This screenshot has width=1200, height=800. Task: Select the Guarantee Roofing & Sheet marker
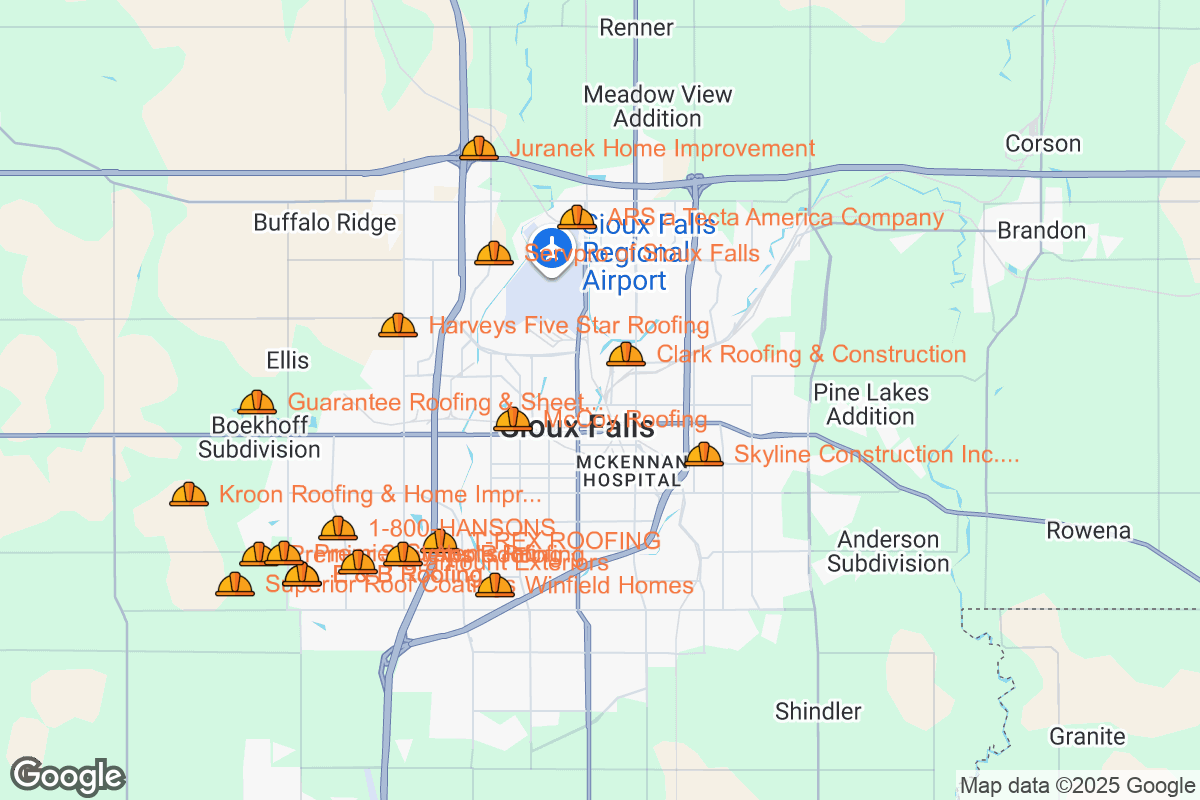pyautogui.click(x=257, y=403)
